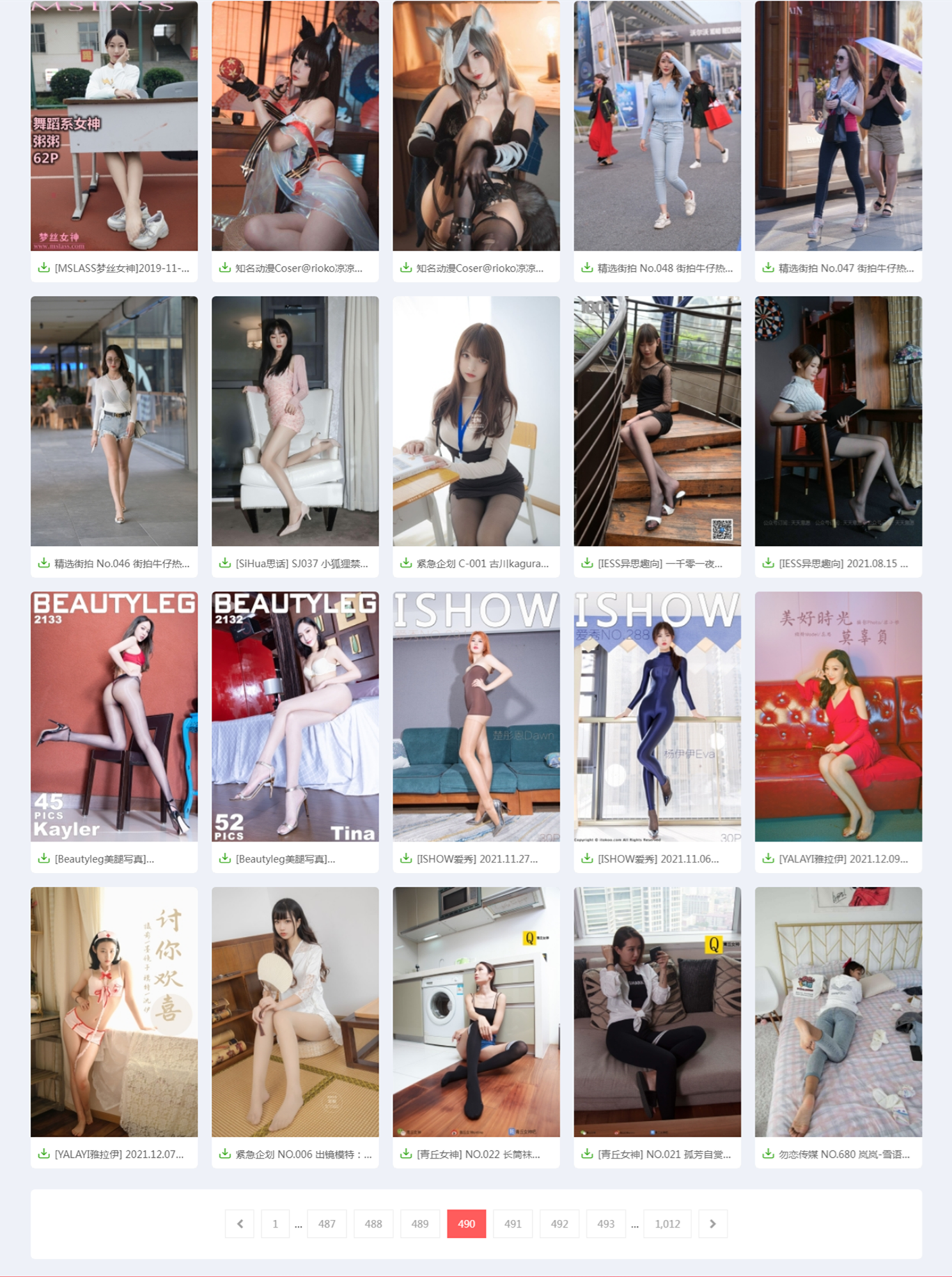952x1277 pixels.
Task: Open 青丘女神 NO.022 长筒袜 gallery
Action: pos(476,1012)
